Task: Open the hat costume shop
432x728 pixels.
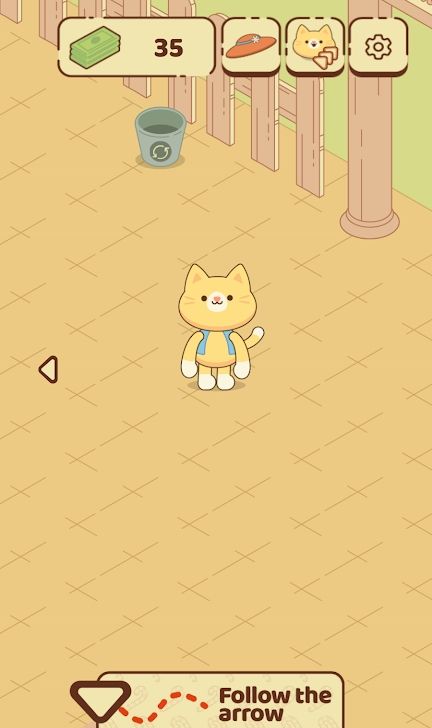Action: point(251,46)
